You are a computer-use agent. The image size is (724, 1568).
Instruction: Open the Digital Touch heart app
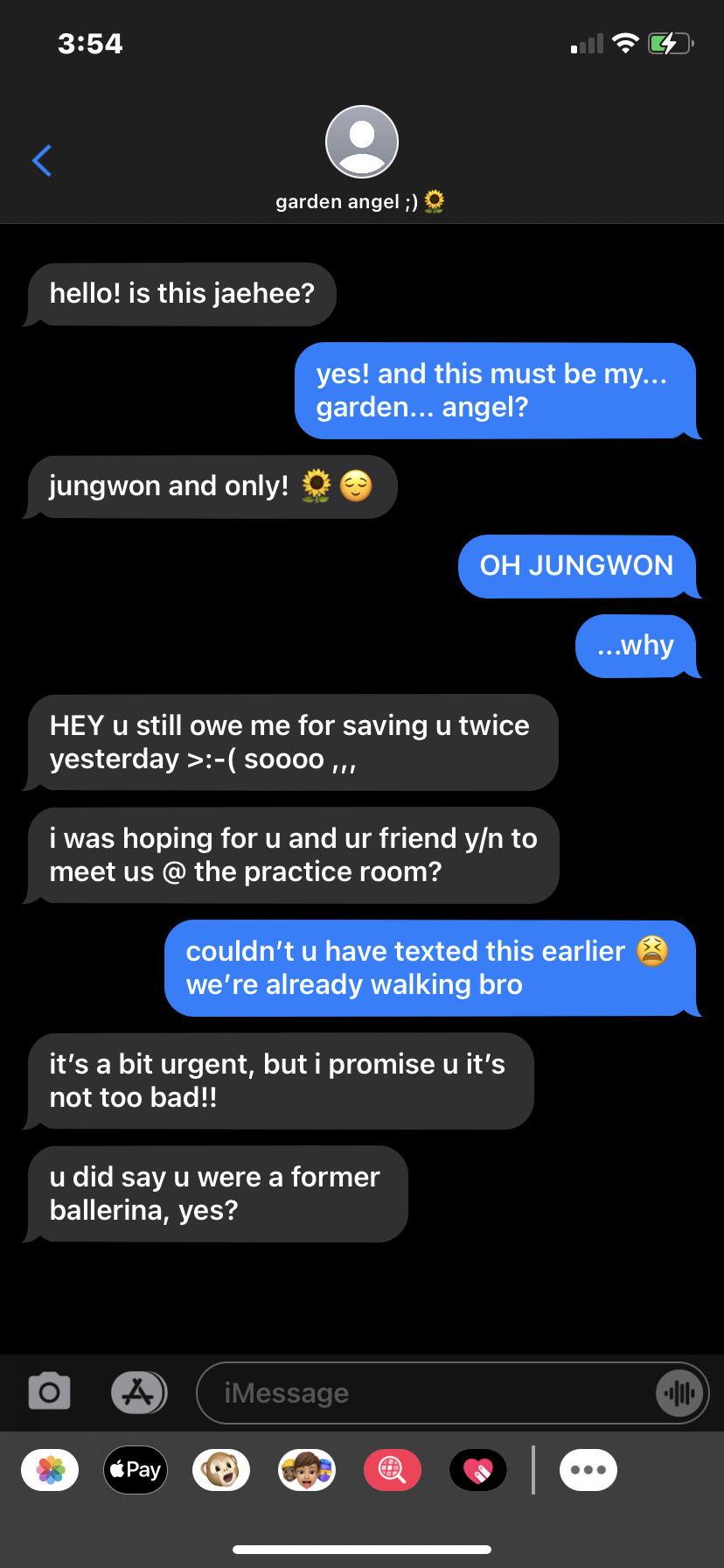tap(477, 1470)
